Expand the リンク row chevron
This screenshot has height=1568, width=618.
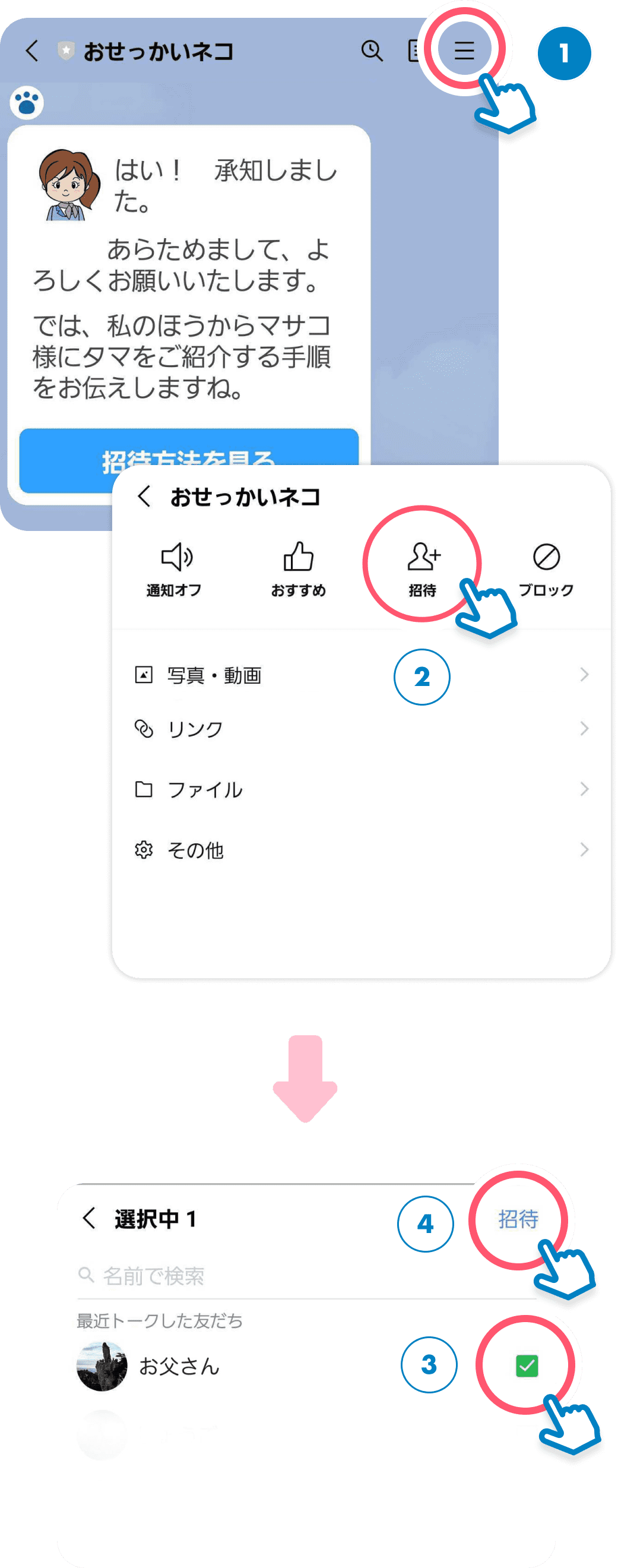(584, 728)
